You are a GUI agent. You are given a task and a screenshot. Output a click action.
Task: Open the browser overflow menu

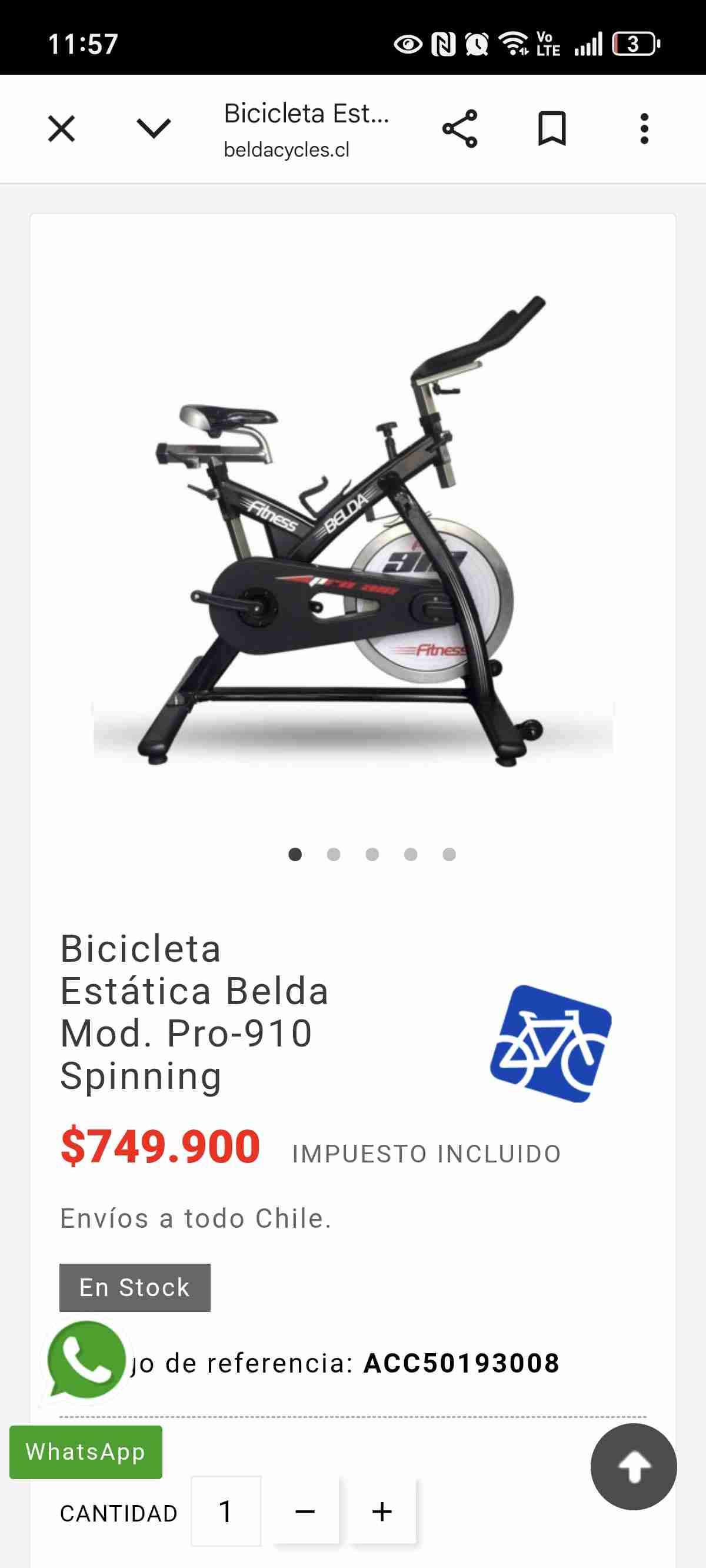point(643,128)
